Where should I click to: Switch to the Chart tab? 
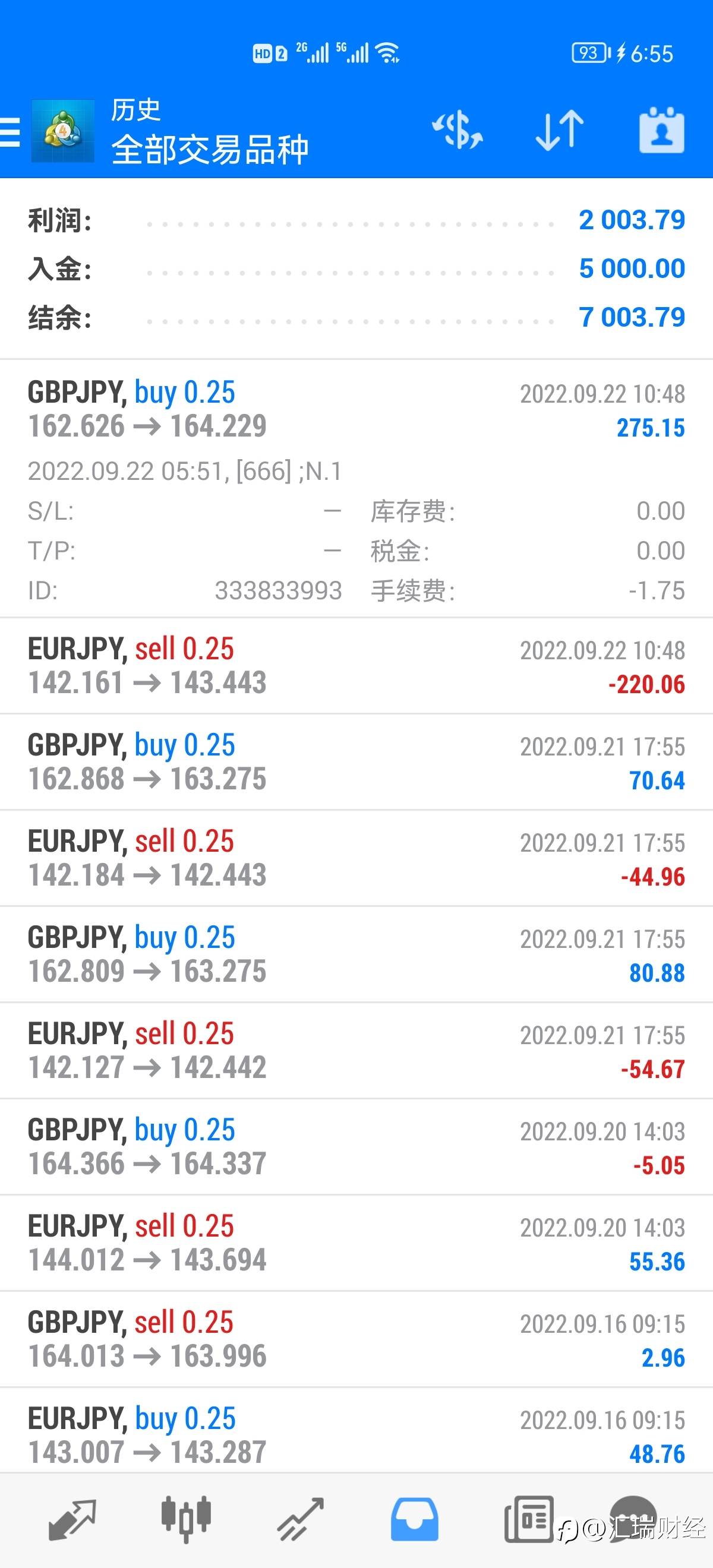[186, 1520]
